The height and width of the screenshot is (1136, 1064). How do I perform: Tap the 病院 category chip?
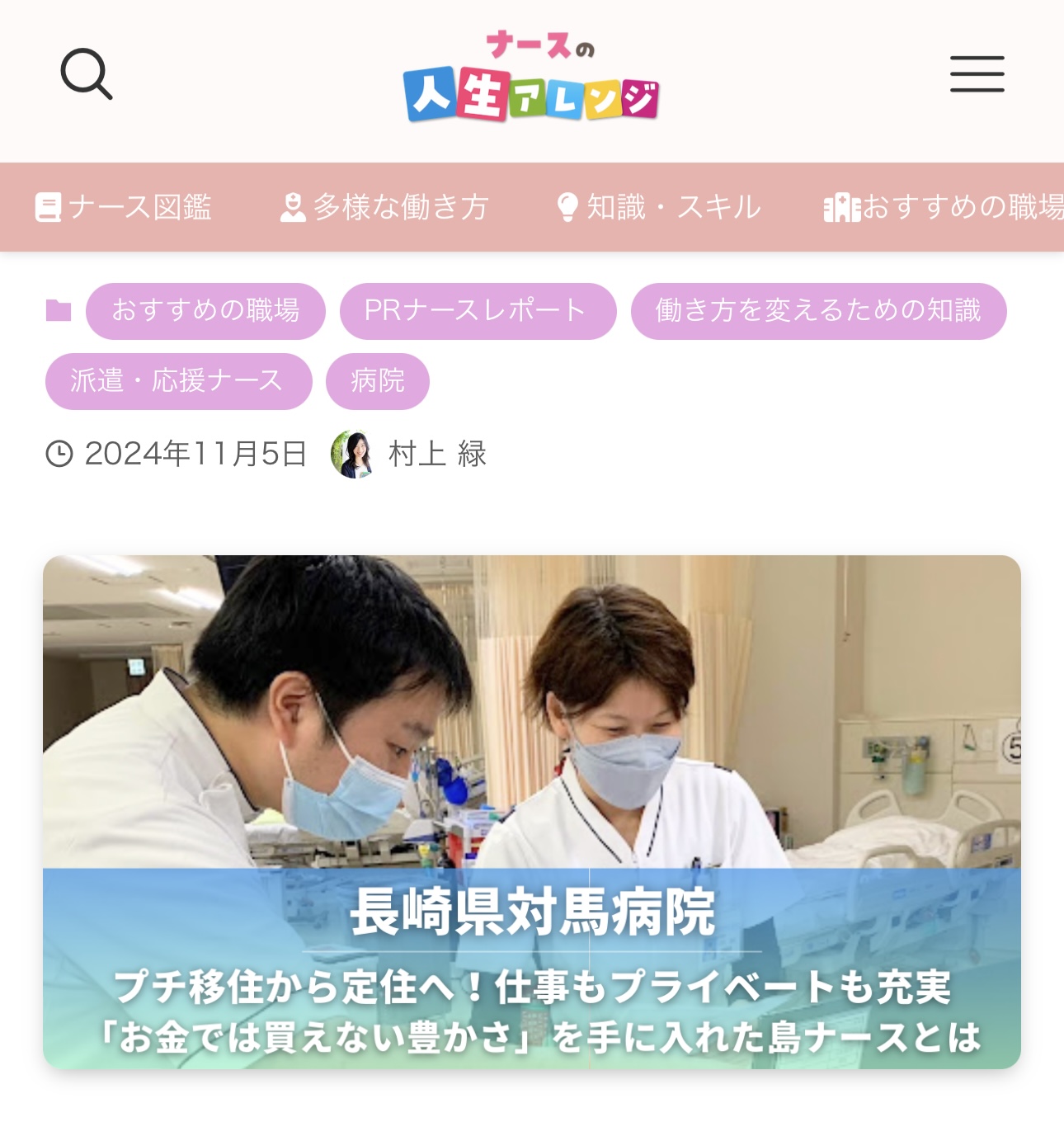click(377, 381)
